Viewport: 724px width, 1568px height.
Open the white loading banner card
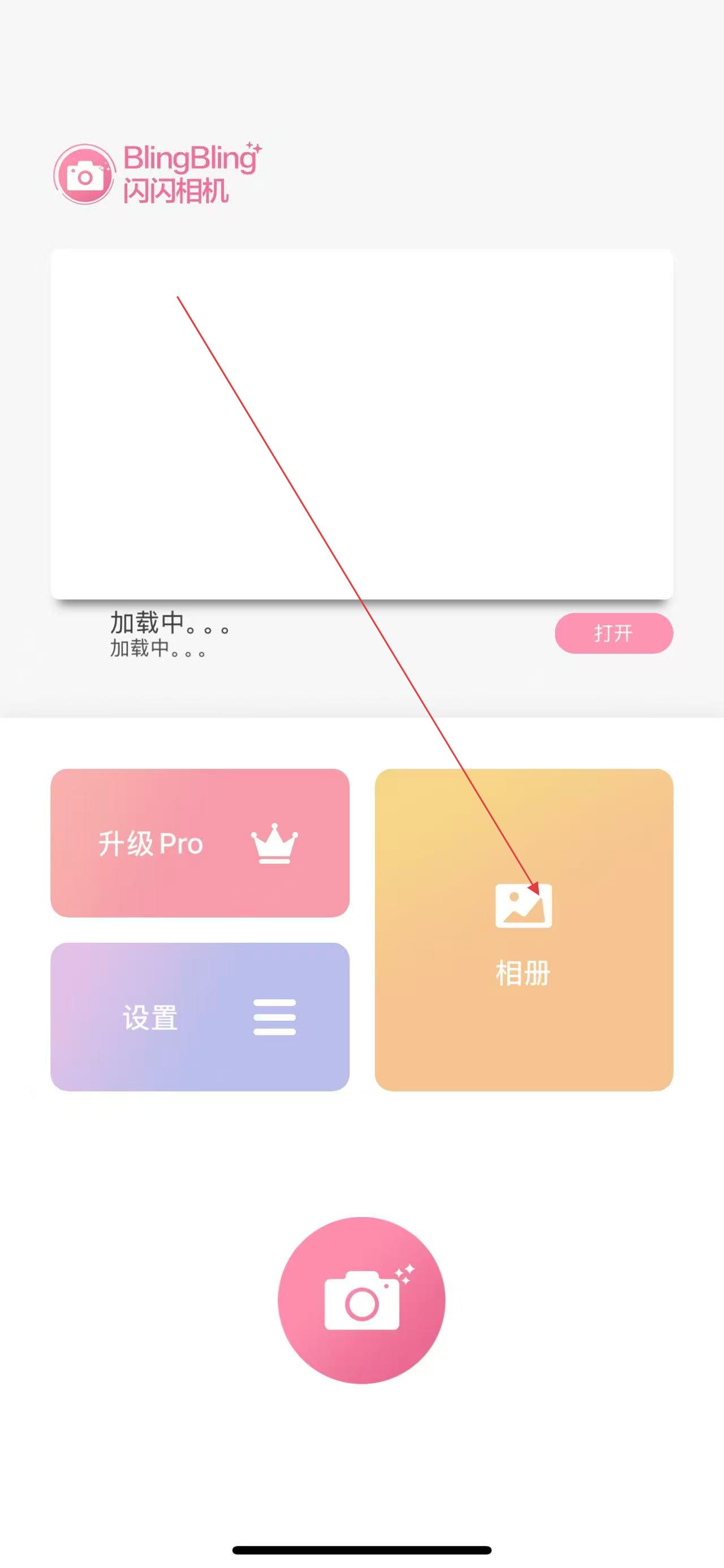pos(361,423)
